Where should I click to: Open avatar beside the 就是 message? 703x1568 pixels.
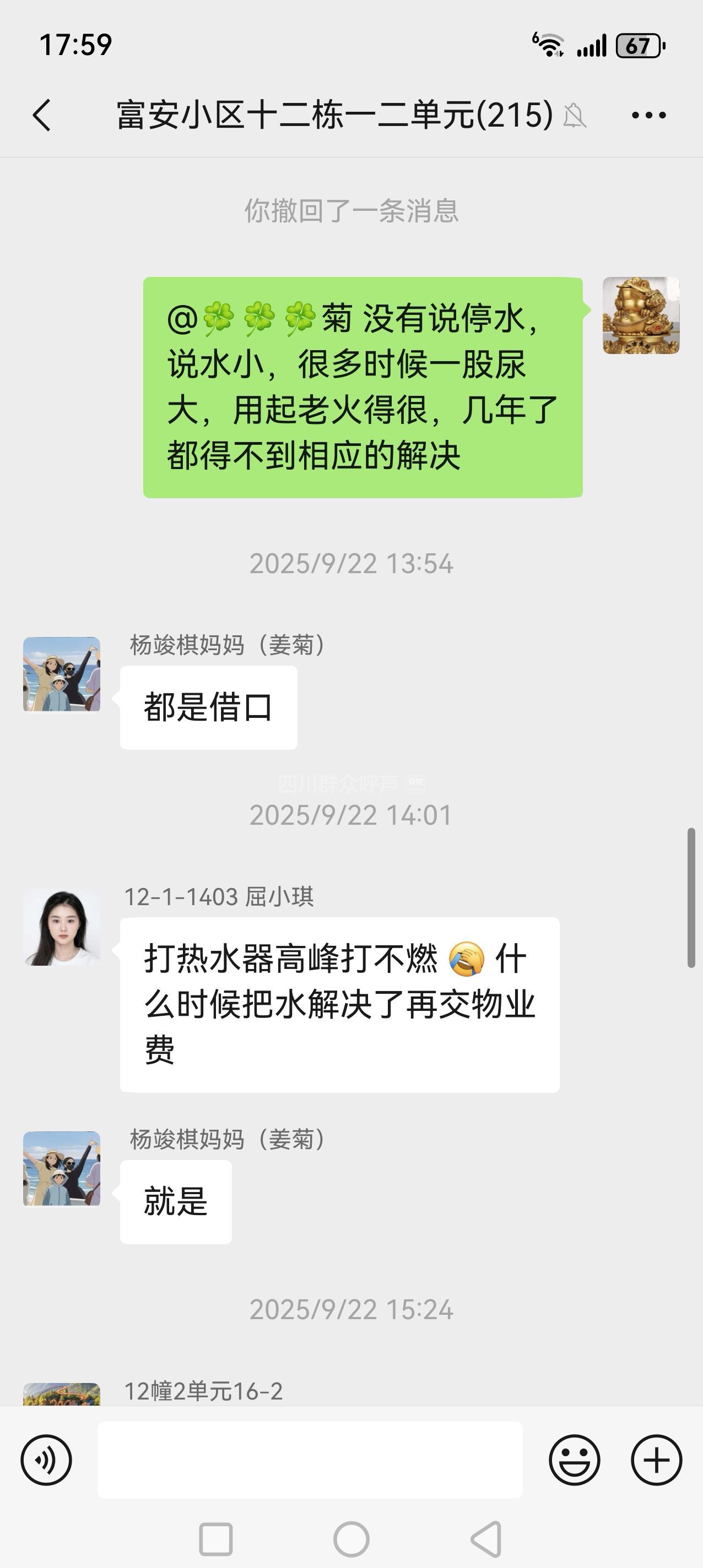click(x=62, y=1169)
